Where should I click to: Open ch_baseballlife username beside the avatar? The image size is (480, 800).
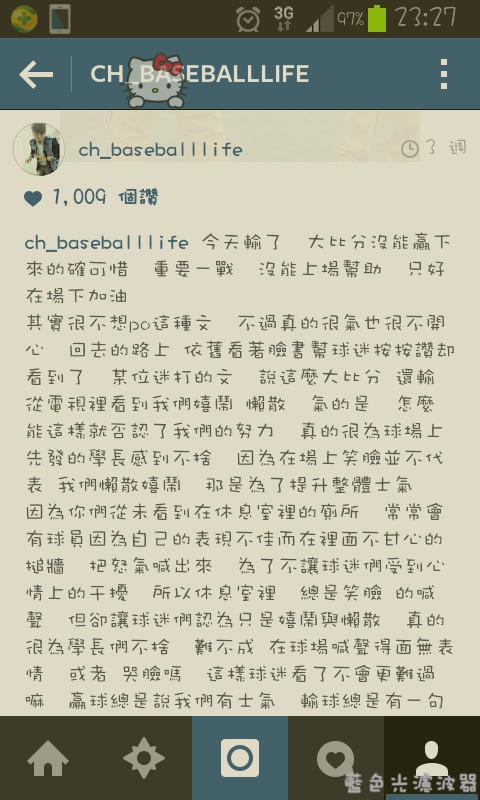click(x=160, y=150)
